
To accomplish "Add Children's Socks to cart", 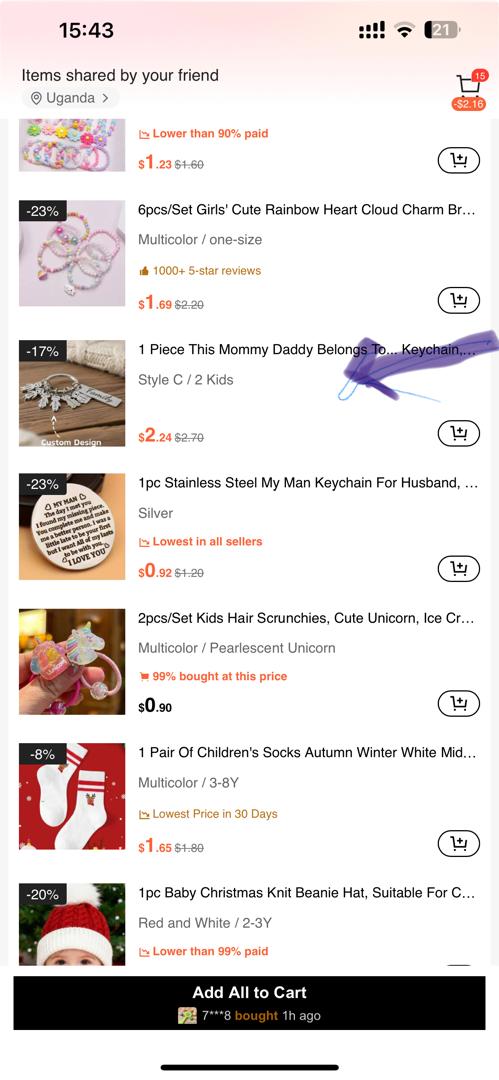I will (x=458, y=843).
